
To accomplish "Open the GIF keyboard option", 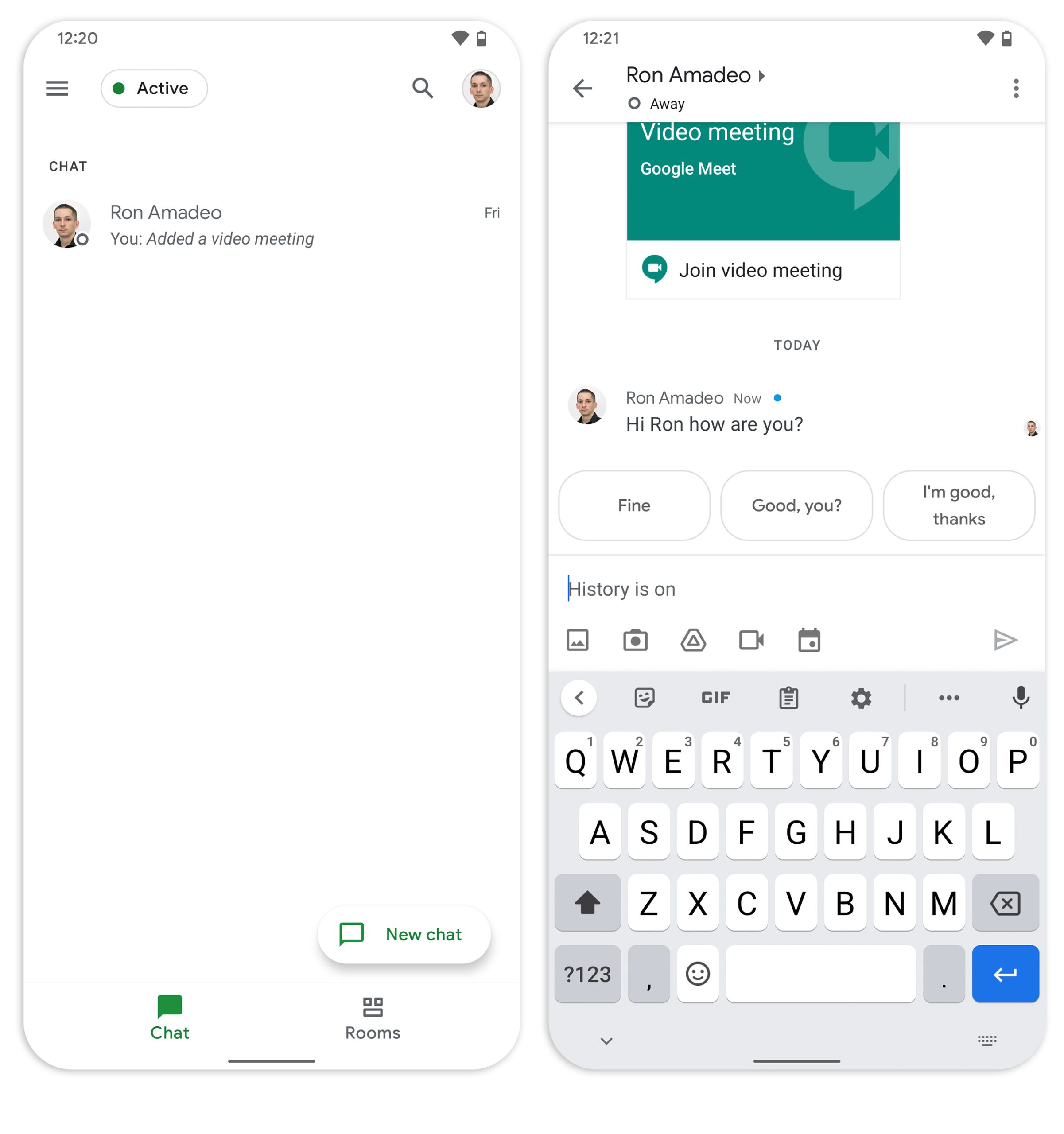I will [715, 697].
